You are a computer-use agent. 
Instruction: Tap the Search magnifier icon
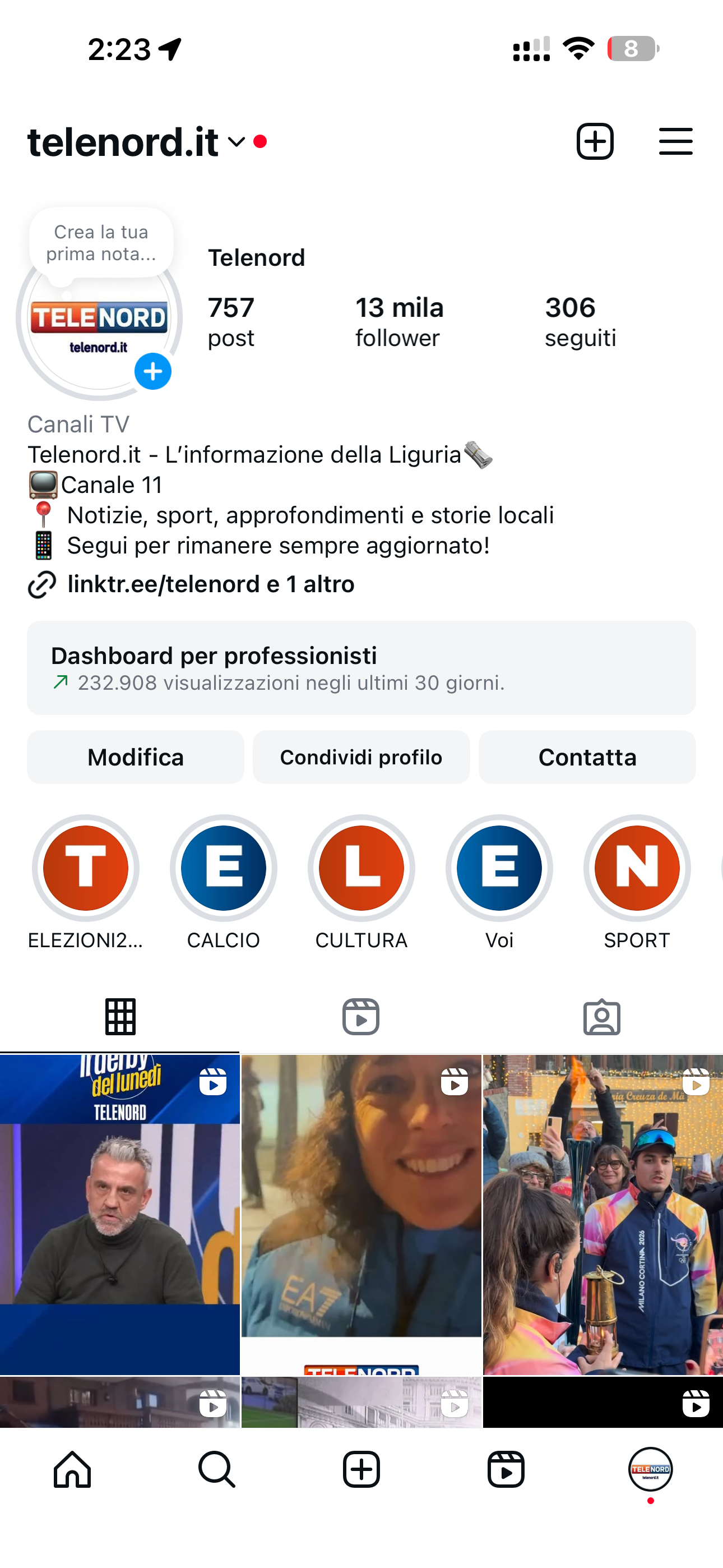[x=217, y=1470]
